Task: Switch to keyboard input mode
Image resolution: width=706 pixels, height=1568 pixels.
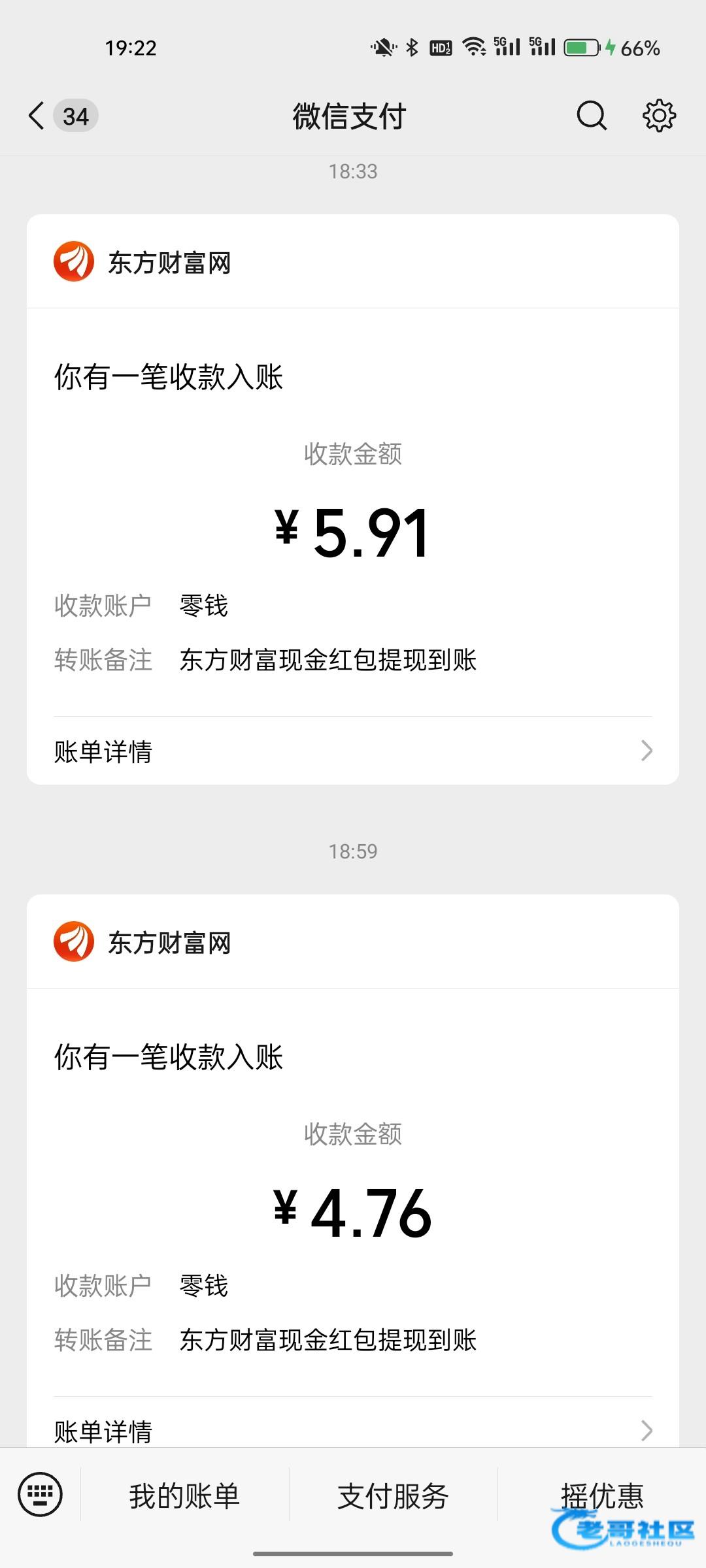Action: 41,1495
